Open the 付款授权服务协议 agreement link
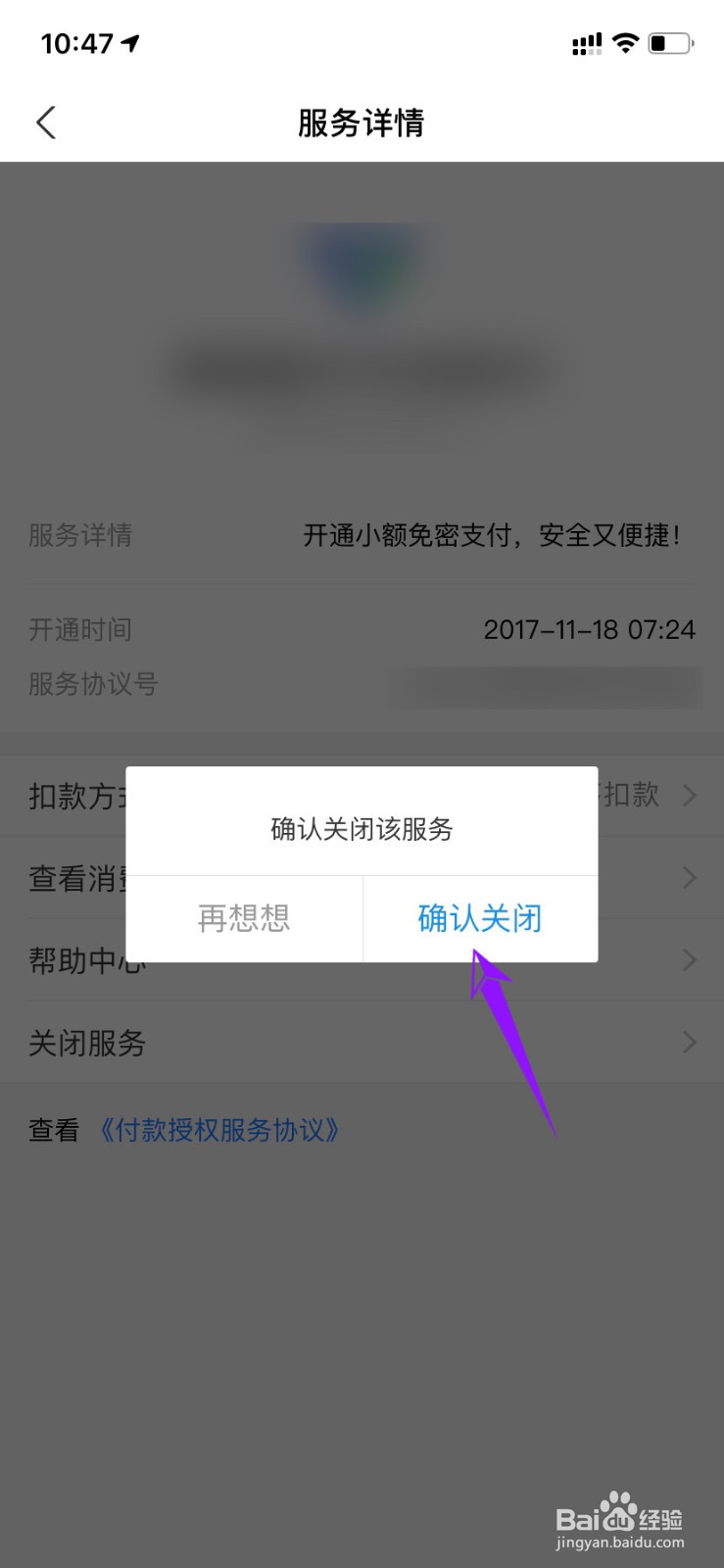 tap(219, 1130)
